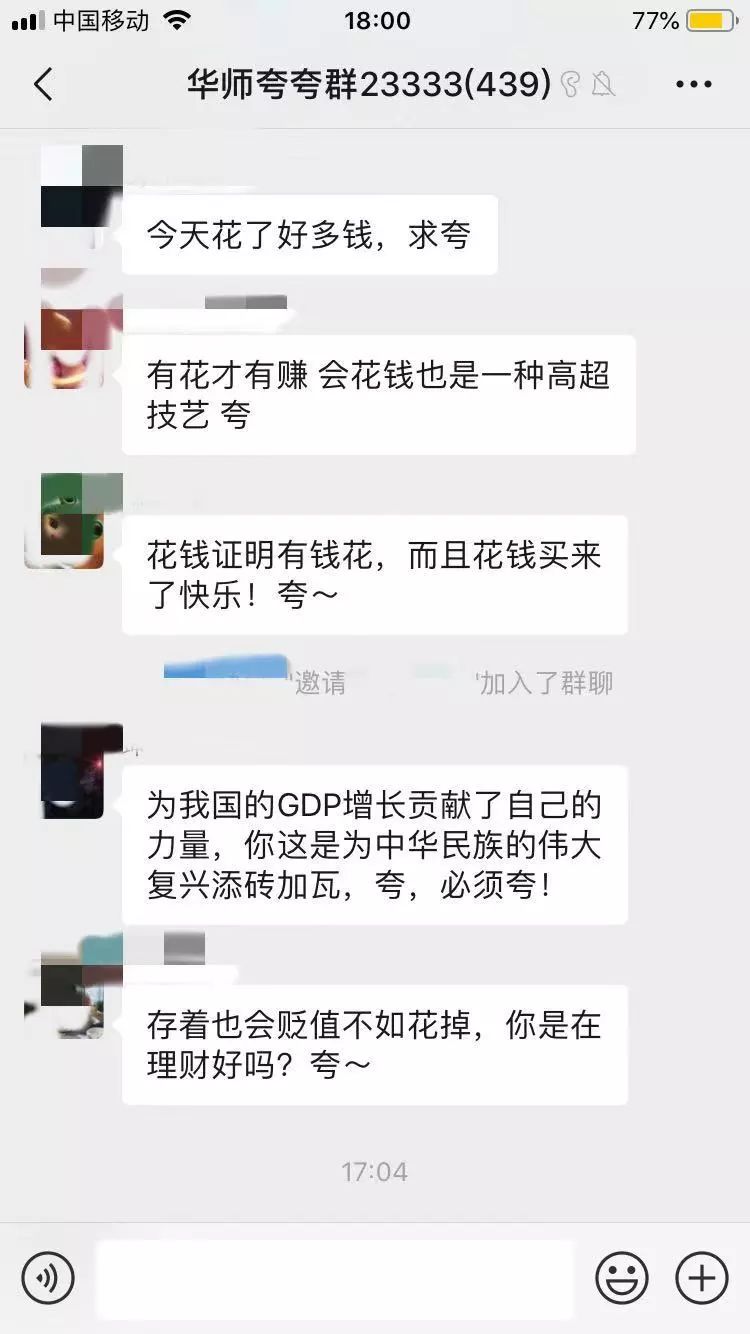Open the emoji picker beside the input box
Screen dimensions: 750x1334
point(620,1278)
